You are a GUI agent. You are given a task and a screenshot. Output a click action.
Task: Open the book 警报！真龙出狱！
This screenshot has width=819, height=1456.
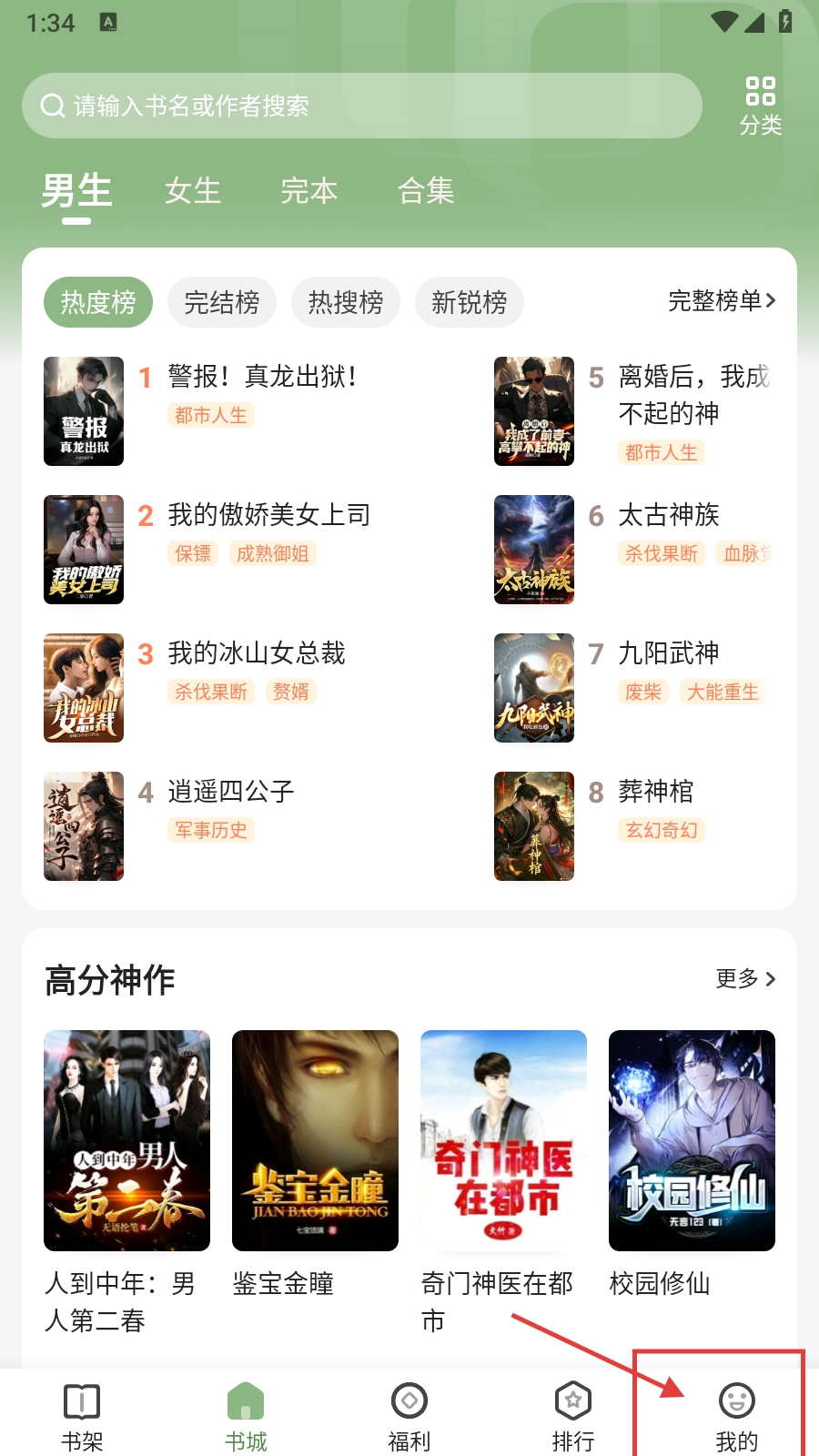coord(262,377)
